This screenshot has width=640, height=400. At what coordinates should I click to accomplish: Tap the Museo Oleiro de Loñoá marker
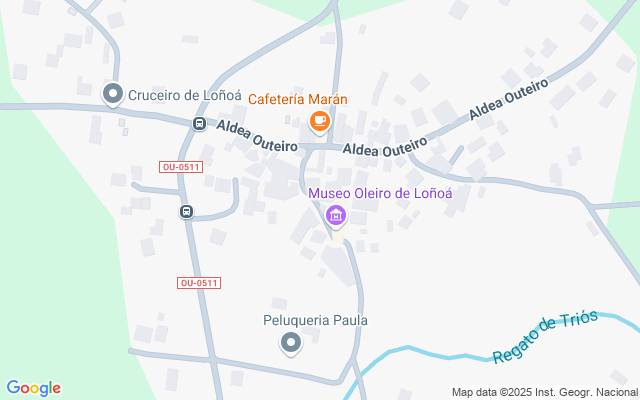click(336, 216)
